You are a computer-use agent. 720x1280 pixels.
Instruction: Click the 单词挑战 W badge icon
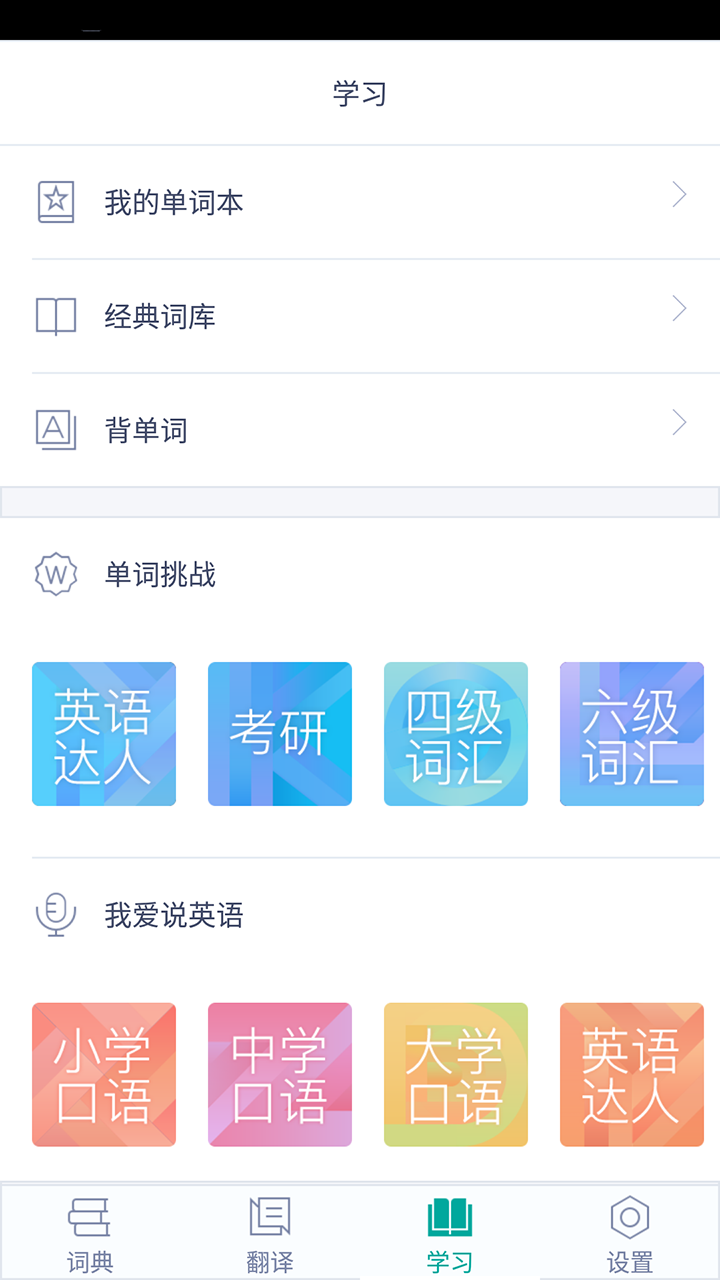56,575
